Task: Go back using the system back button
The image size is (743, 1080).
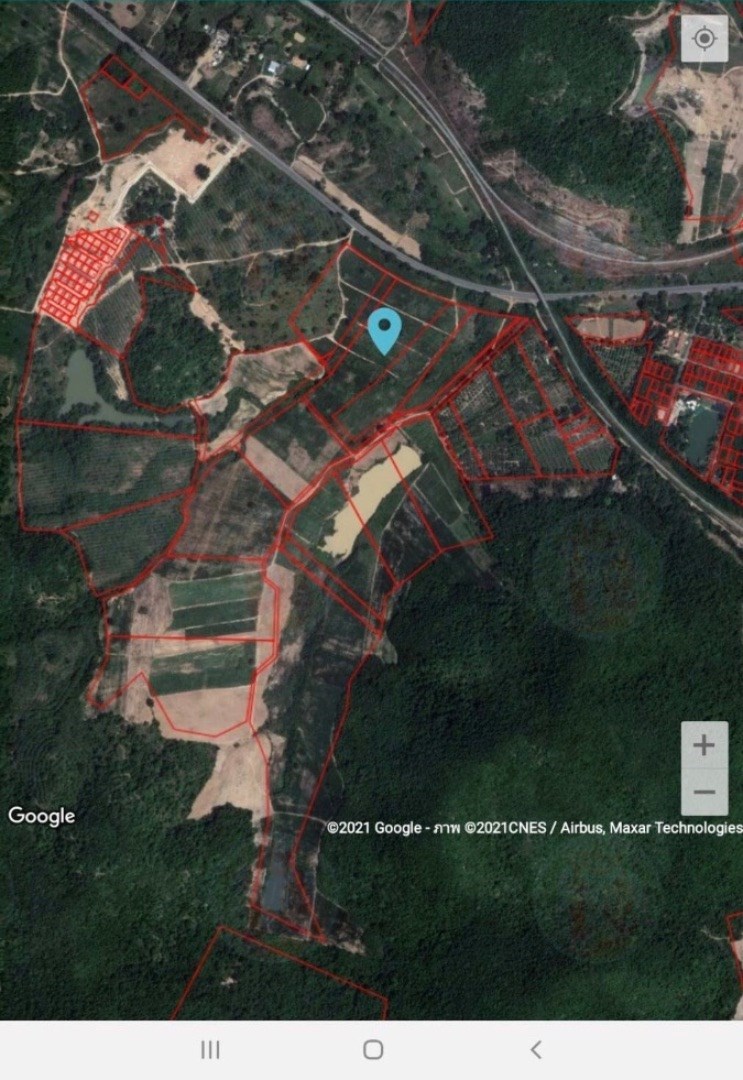Action: coord(536,1049)
